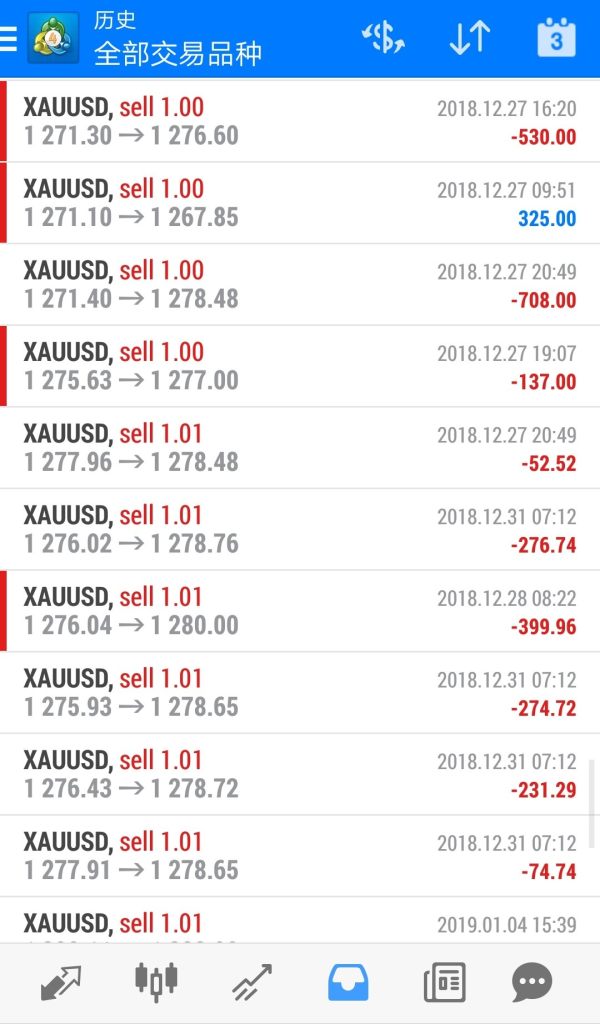Viewport: 600px width, 1024px height.
Task: Filter history by trading symbol
Action: (383, 39)
